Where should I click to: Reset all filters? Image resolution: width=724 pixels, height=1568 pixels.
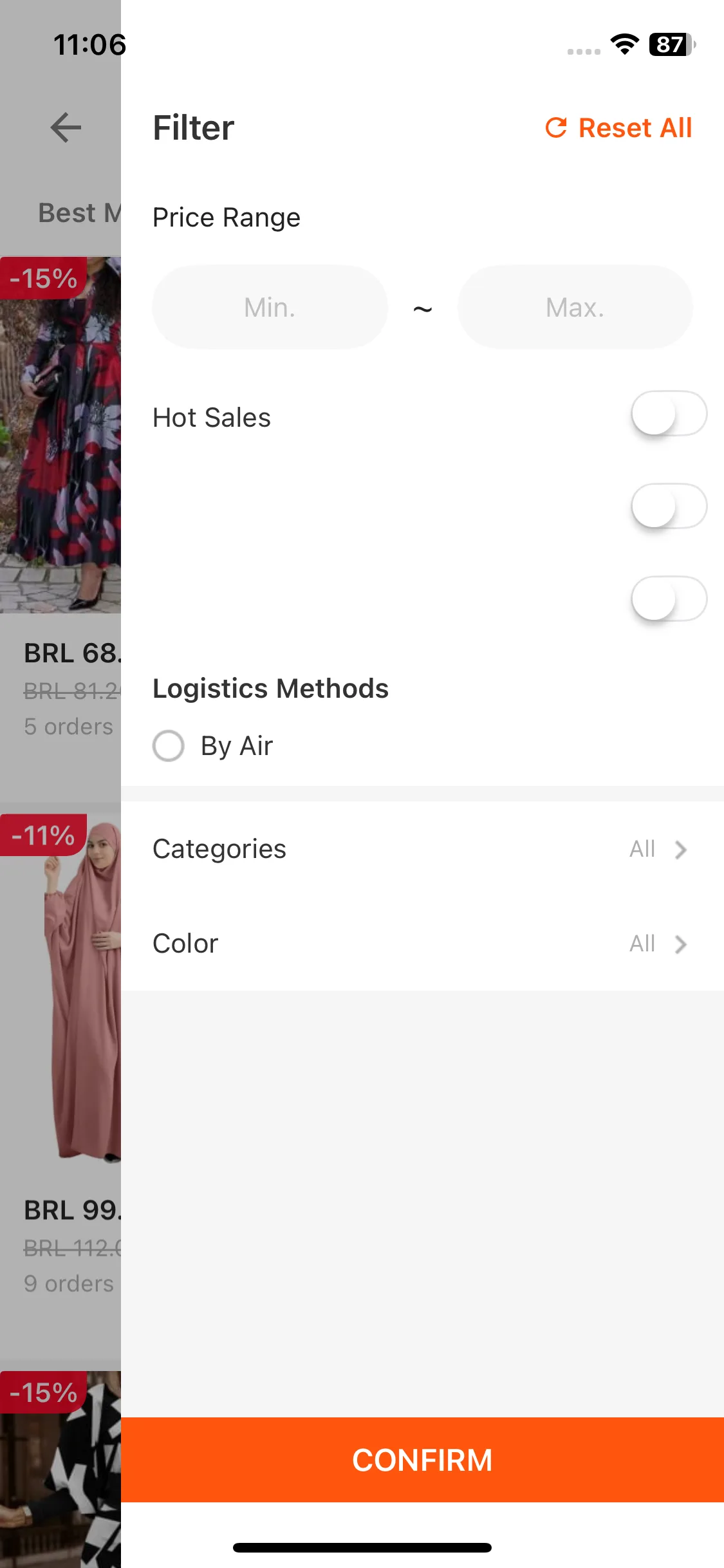pos(618,128)
